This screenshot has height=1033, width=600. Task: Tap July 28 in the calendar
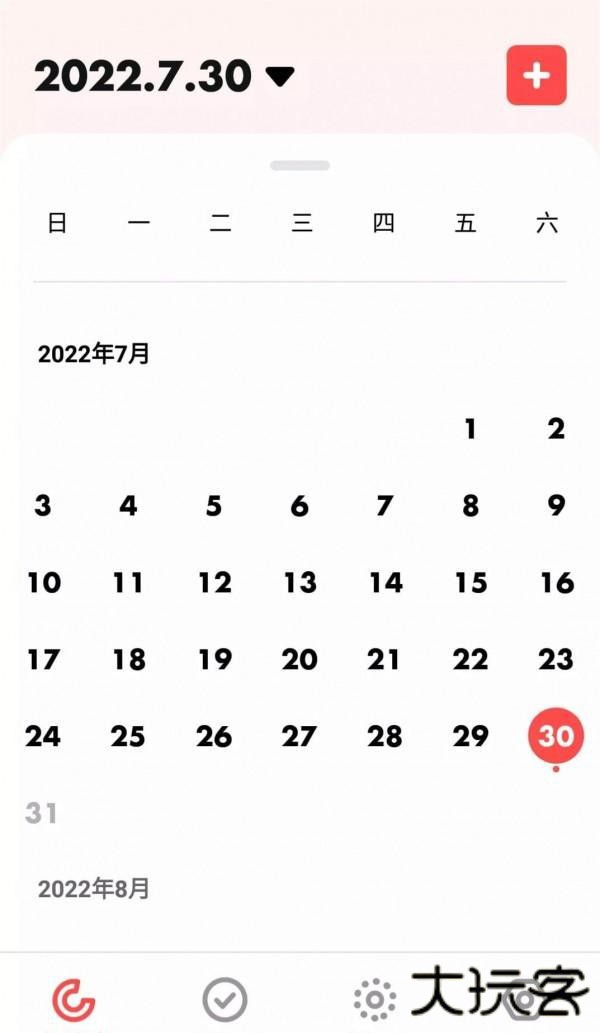pyautogui.click(x=385, y=737)
